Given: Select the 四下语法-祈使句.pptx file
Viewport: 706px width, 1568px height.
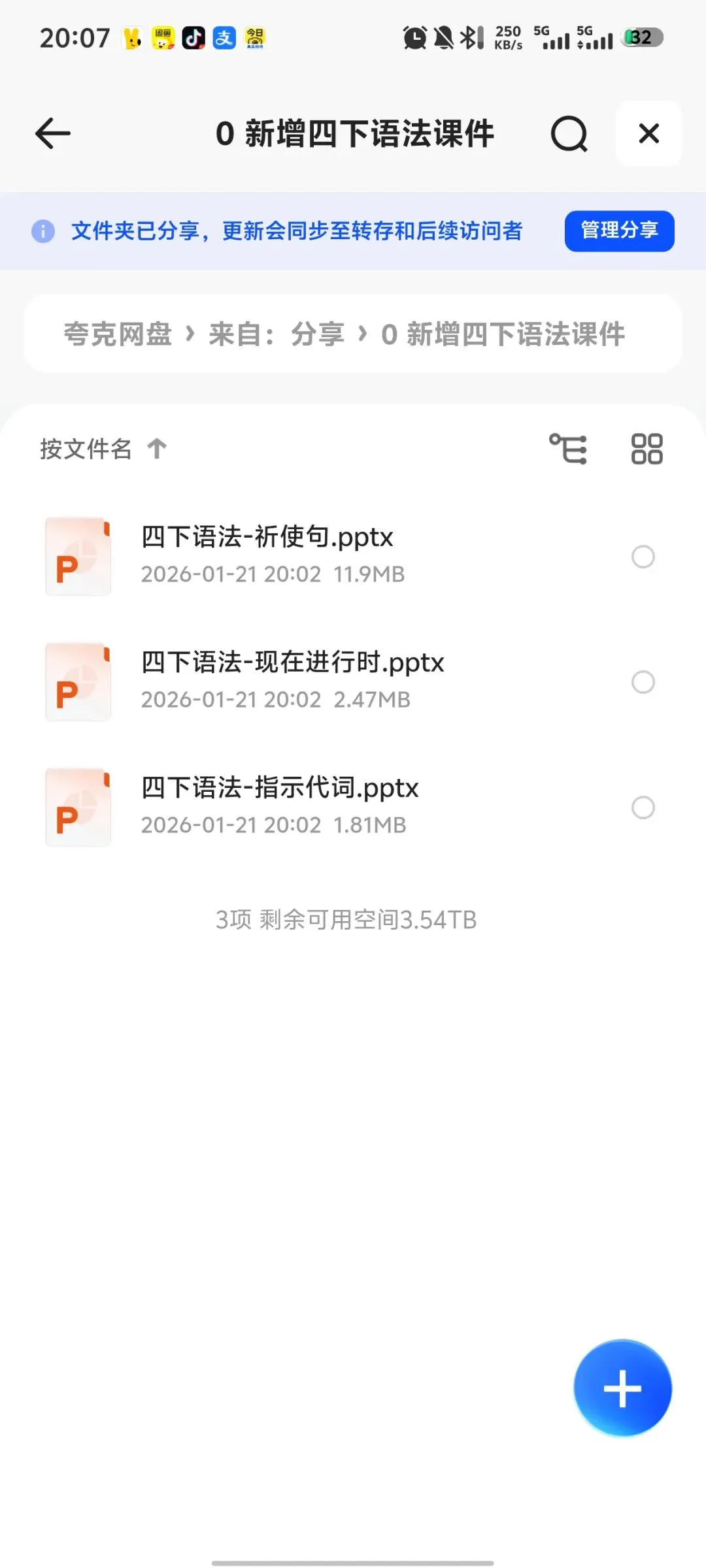Looking at the screenshot, I should coord(643,557).
